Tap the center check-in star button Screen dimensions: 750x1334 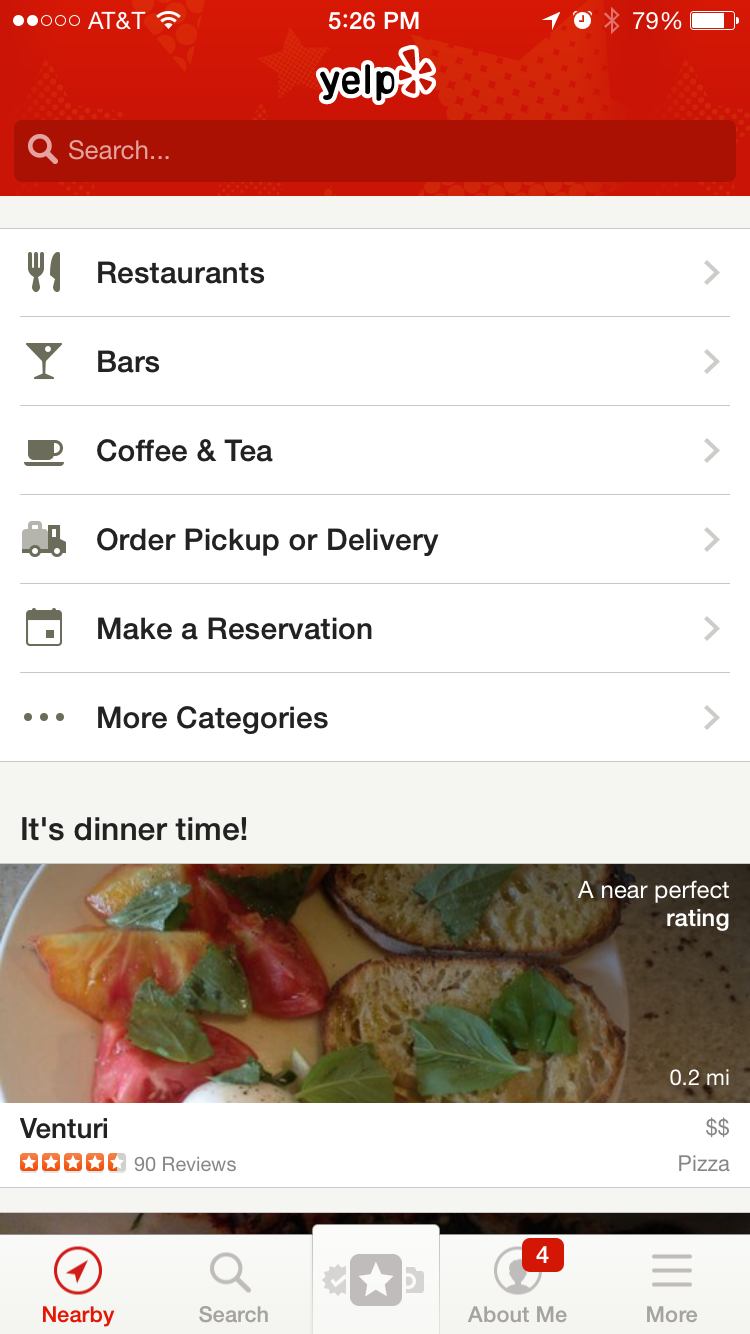tap(376, 1281)
